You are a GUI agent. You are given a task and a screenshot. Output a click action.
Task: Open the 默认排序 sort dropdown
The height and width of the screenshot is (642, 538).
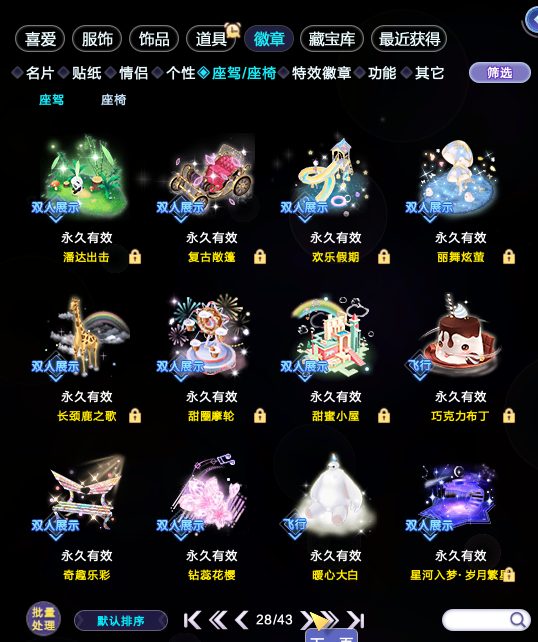[121, 621]
